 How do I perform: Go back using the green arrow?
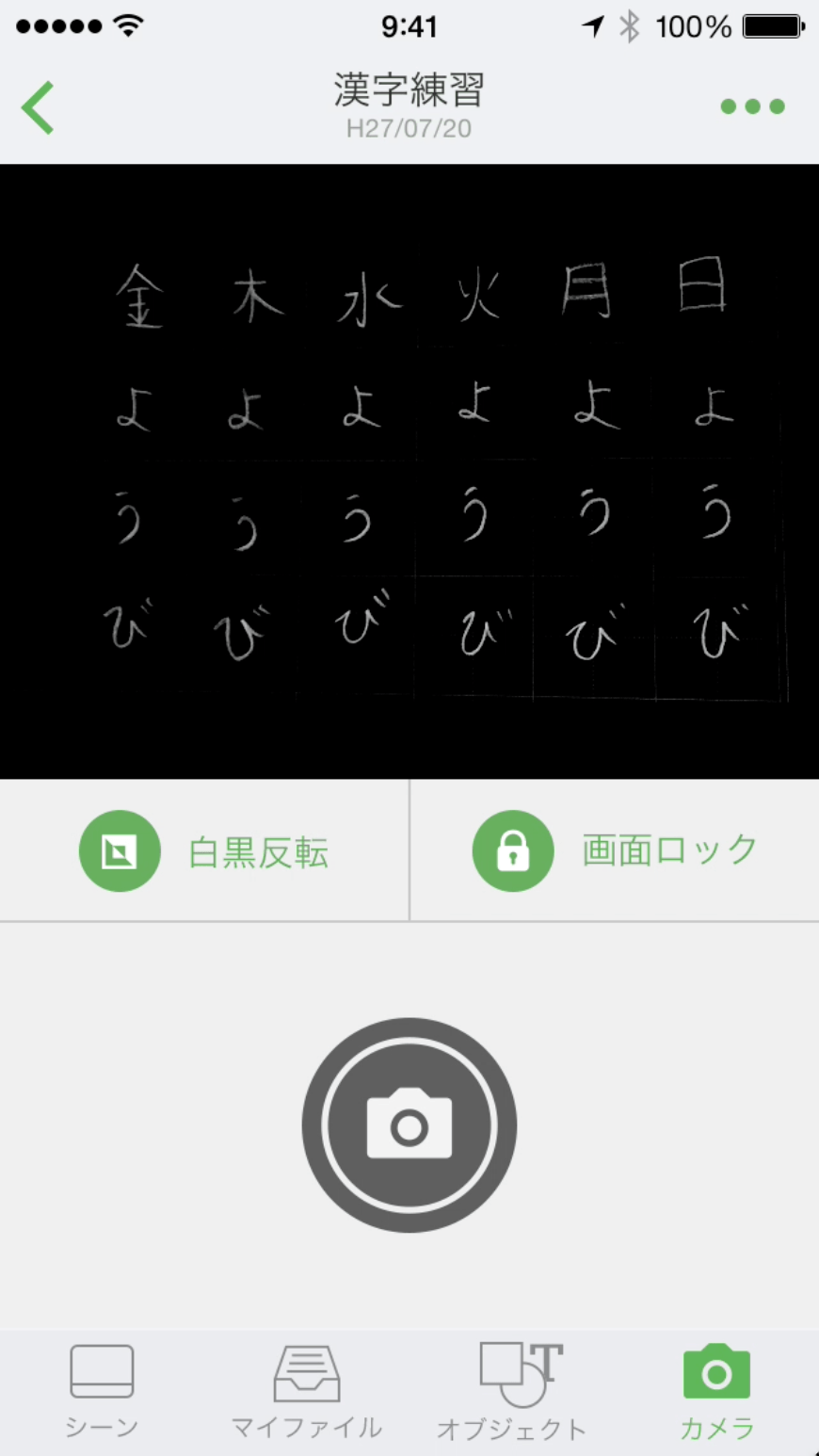[x=39, y=107]
